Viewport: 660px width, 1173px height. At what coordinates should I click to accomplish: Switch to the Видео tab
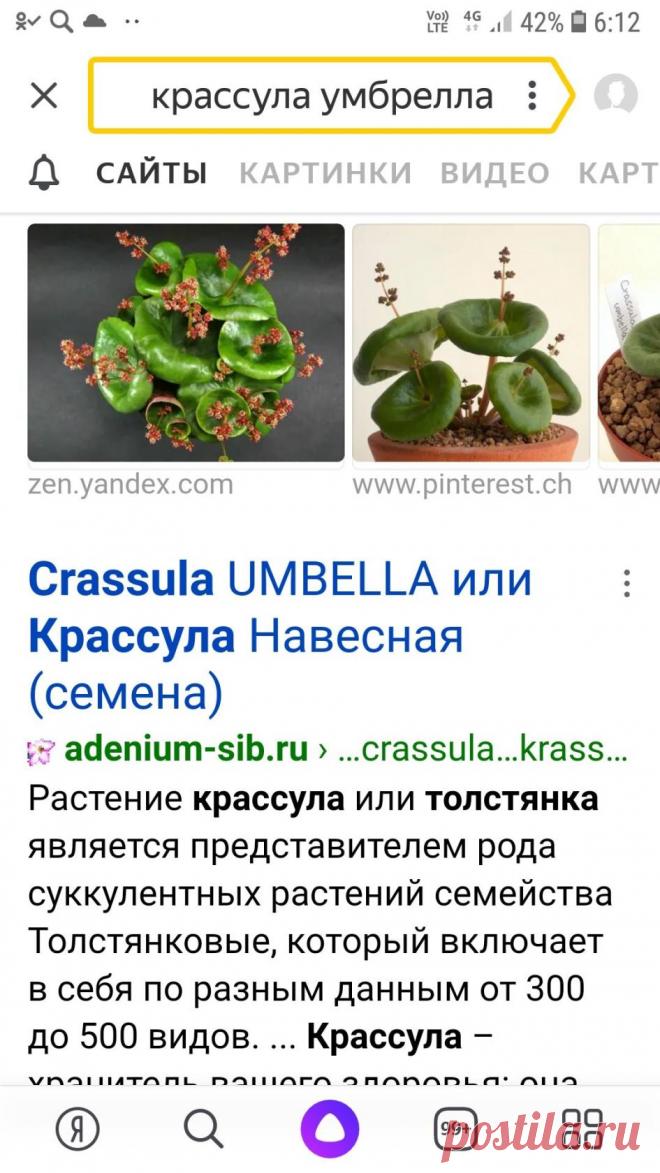[495, 173]
